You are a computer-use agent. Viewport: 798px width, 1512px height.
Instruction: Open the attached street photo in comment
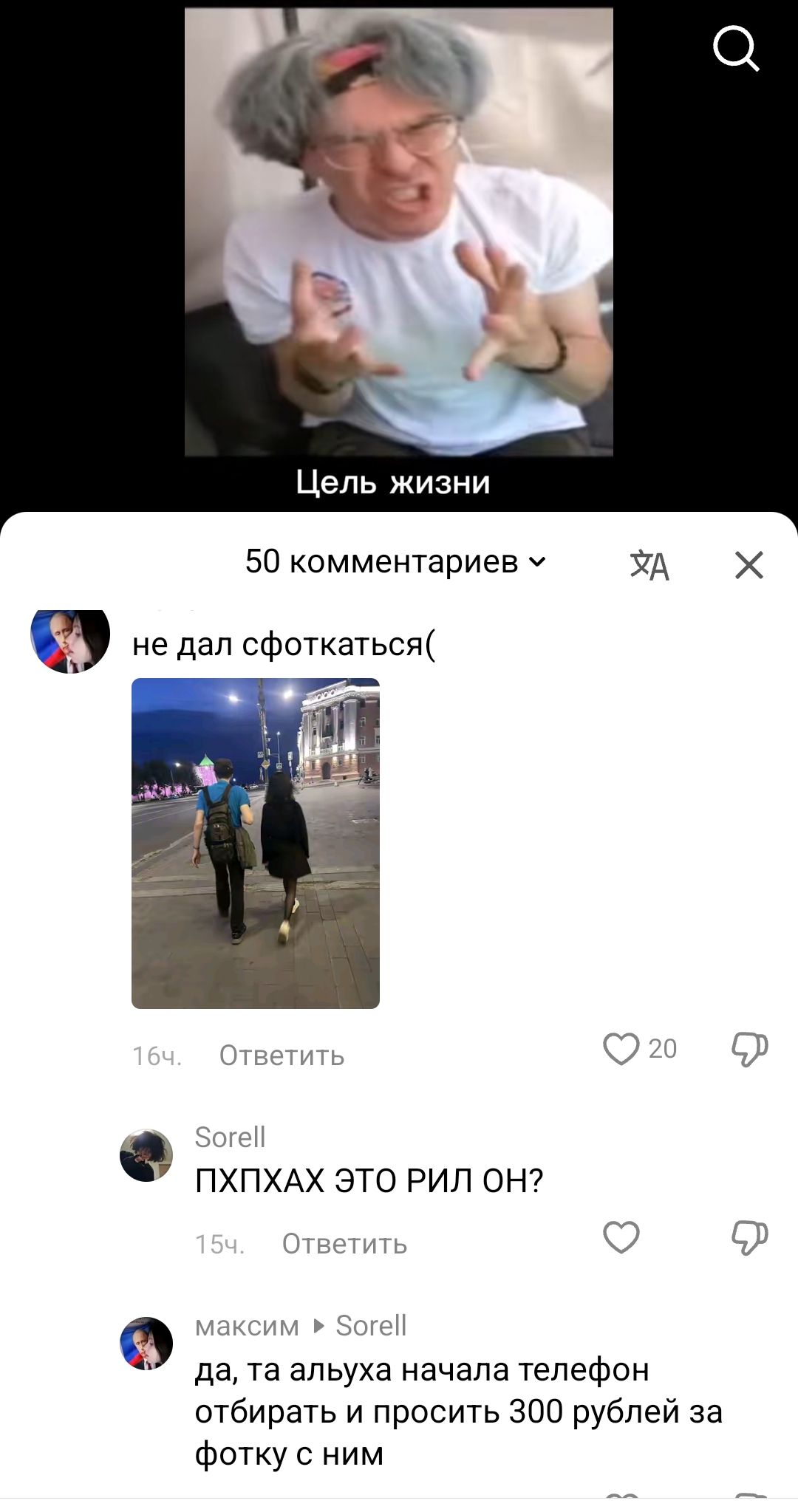click(256, 843)
